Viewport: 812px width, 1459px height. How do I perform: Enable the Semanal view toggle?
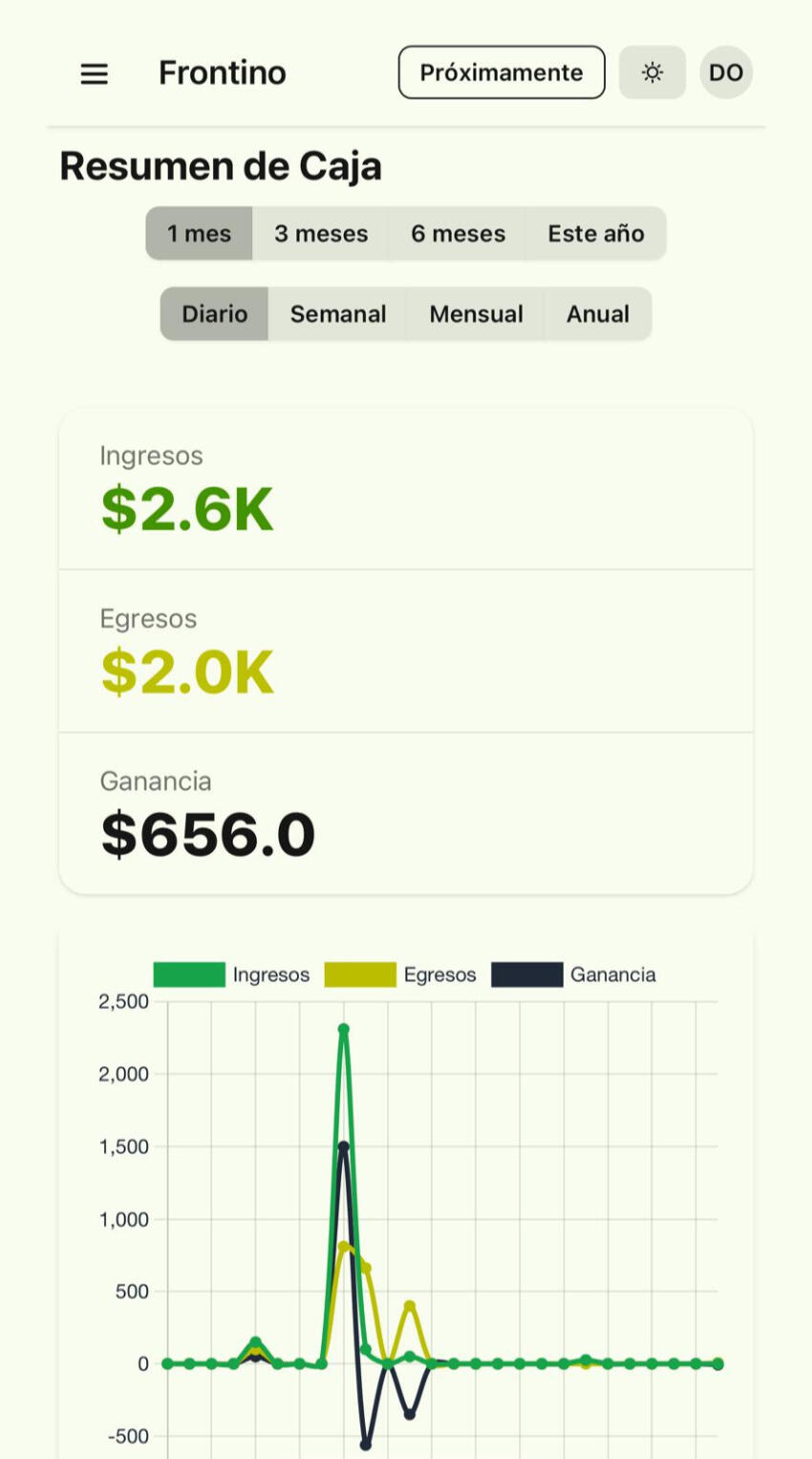tap(336, 313)
